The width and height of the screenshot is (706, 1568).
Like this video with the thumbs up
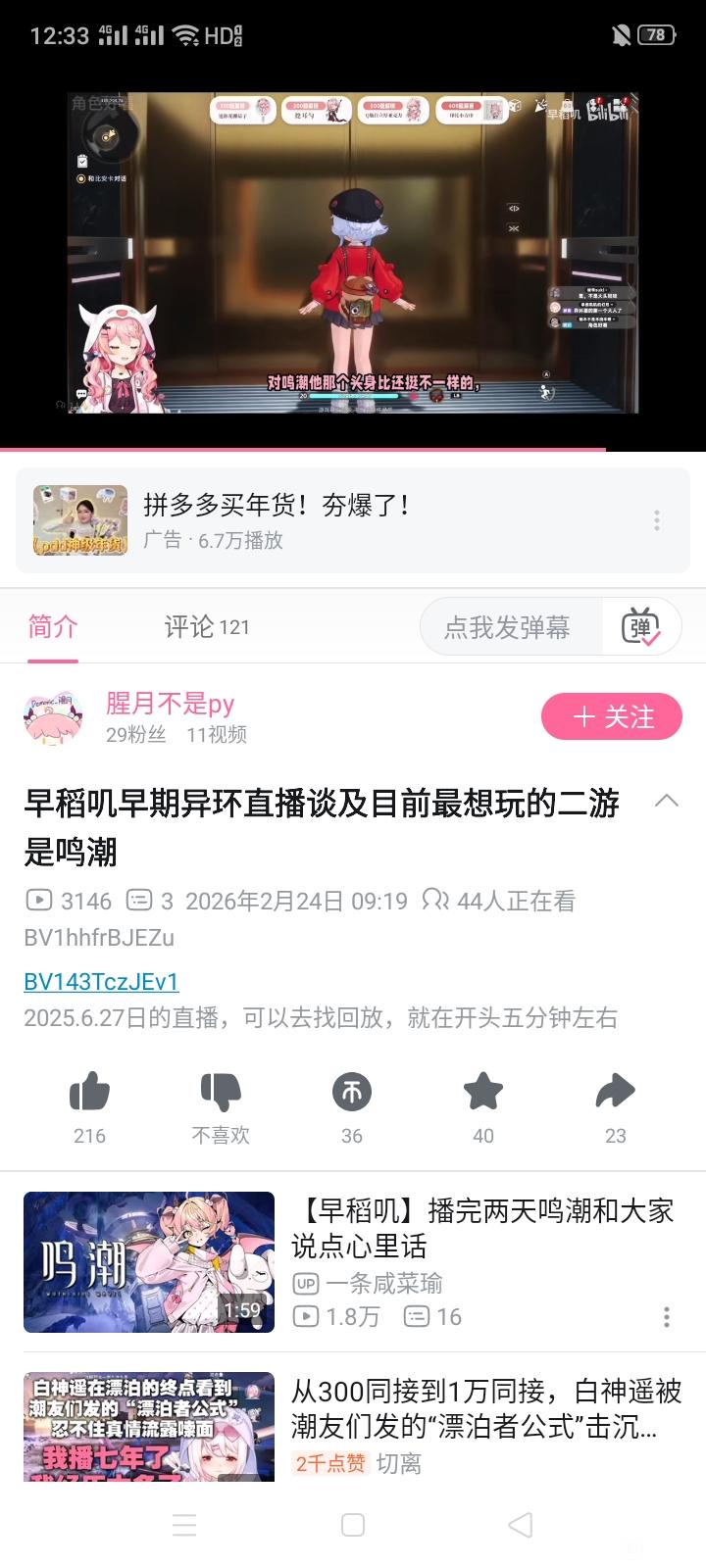89,1092
